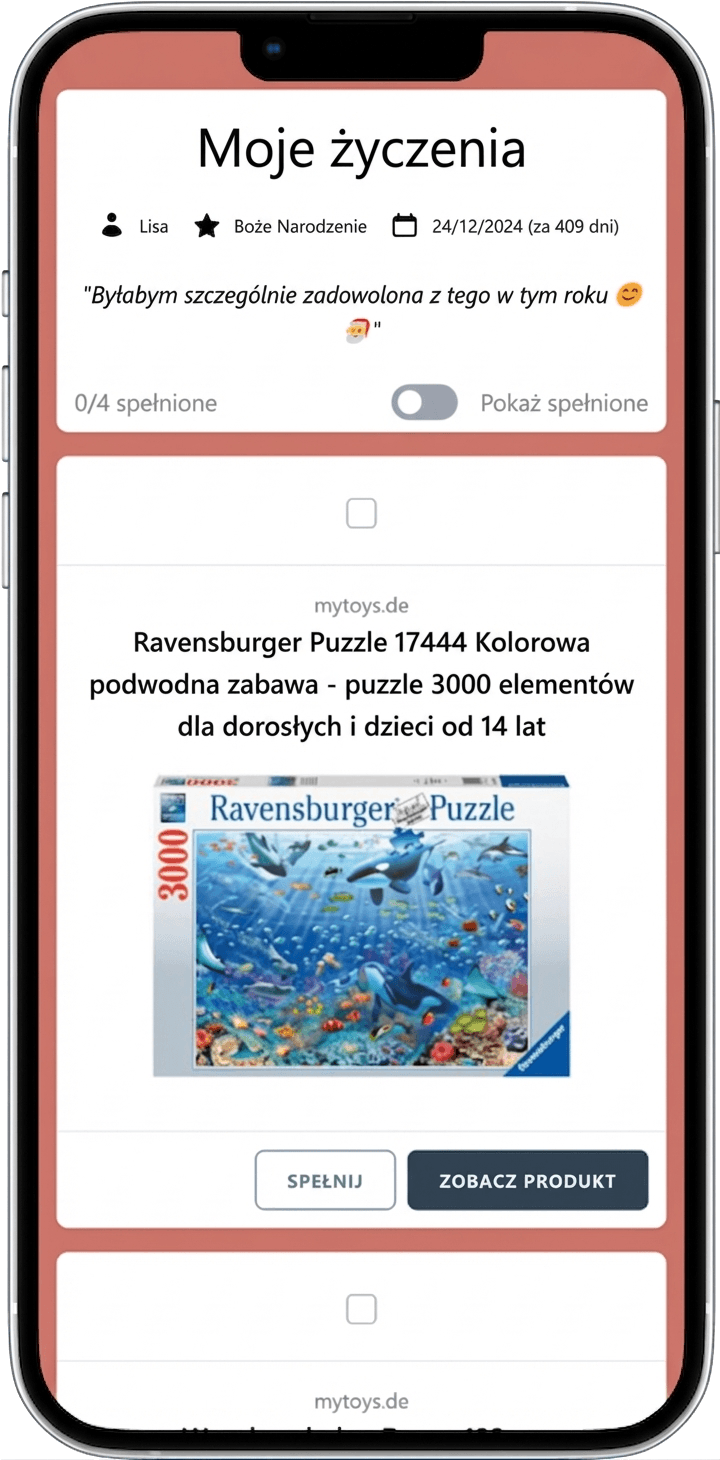Tap Spełnij for the Ravensburger puzzle
Image resolution: width=720 pixels, height=1460 pixels.
click(x=325, y=1180)
